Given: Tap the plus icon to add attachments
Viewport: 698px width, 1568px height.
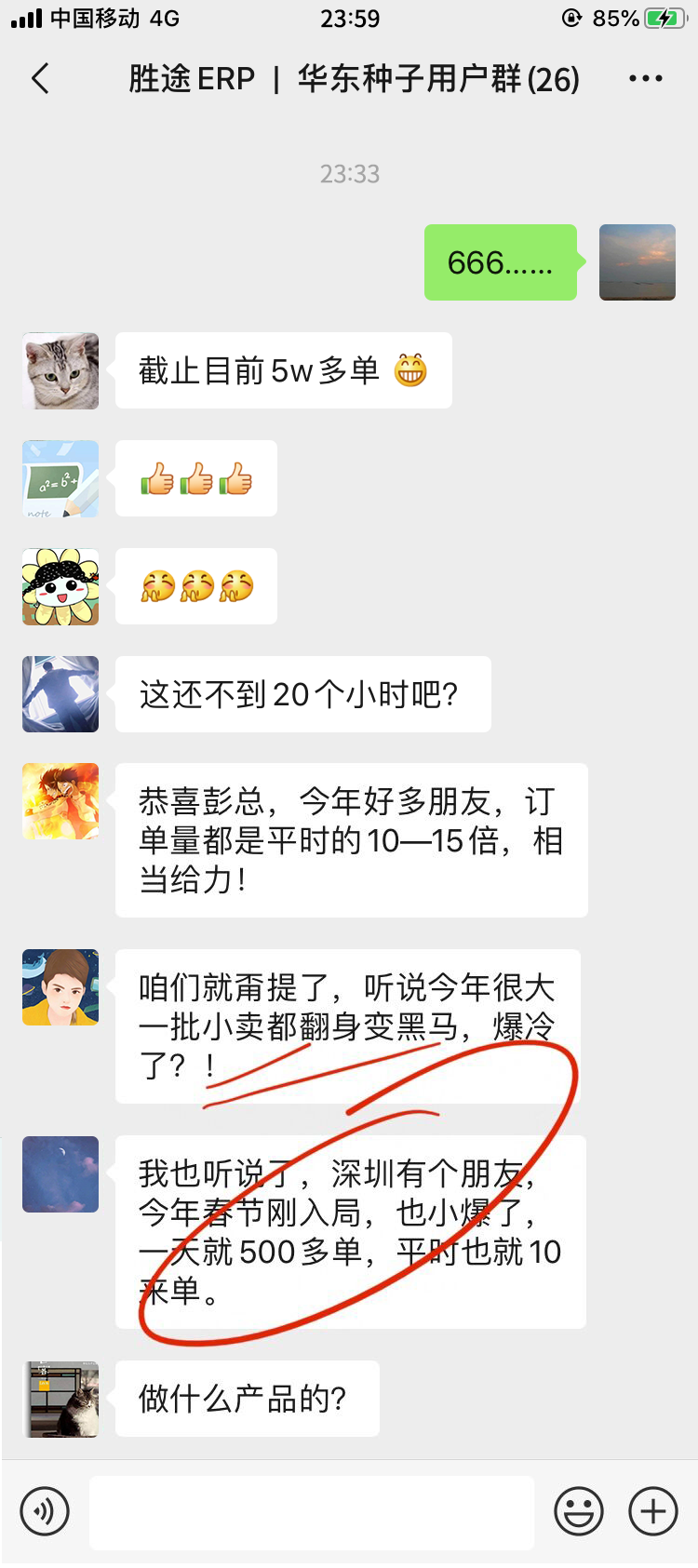Looking at the screenshot, I should pos(652,1511).
